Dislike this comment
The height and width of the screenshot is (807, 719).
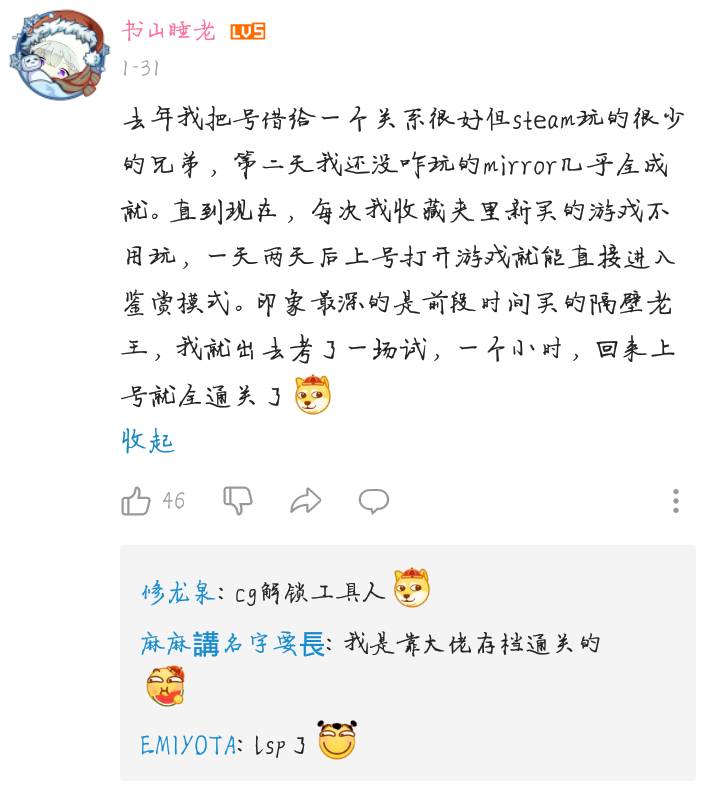pyautogui.click(x=237, y=501)
